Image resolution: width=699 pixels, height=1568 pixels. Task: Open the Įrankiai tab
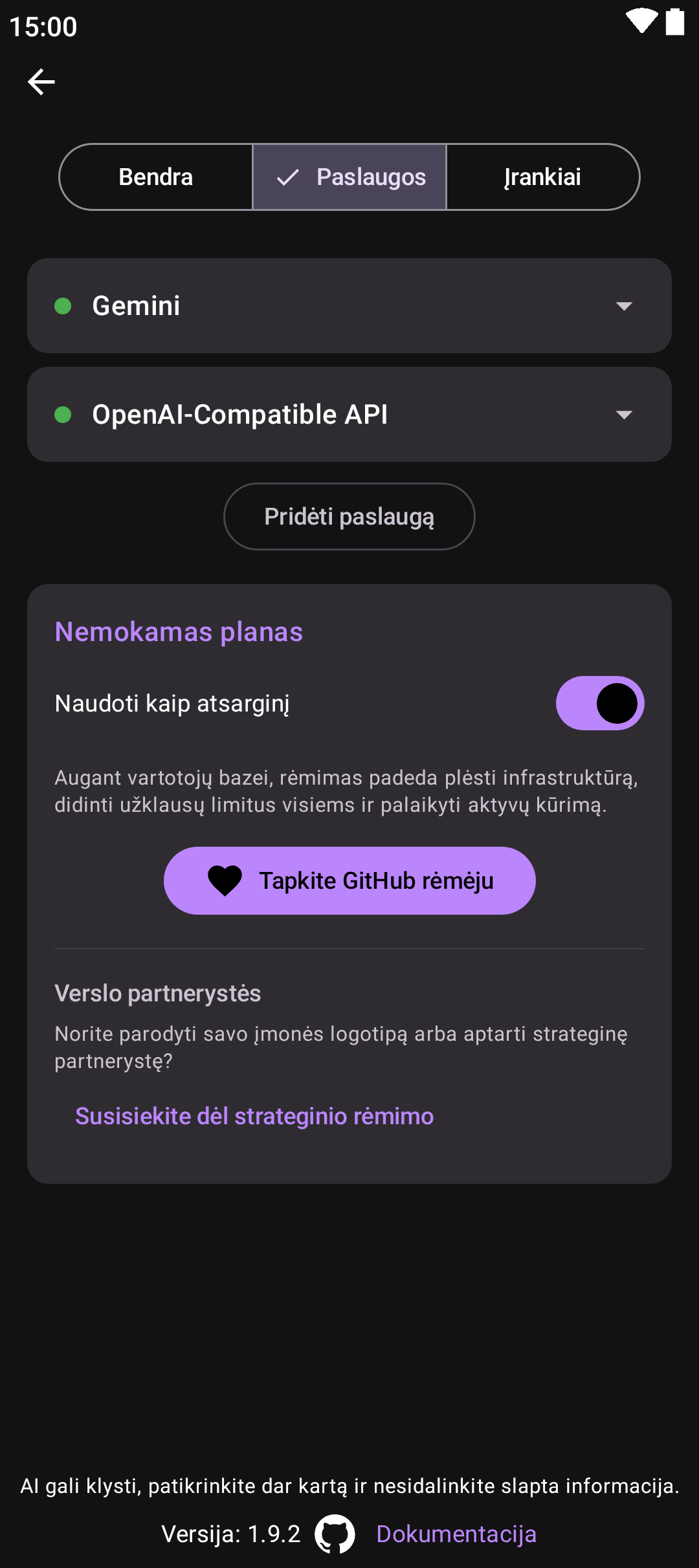point(542,177)
